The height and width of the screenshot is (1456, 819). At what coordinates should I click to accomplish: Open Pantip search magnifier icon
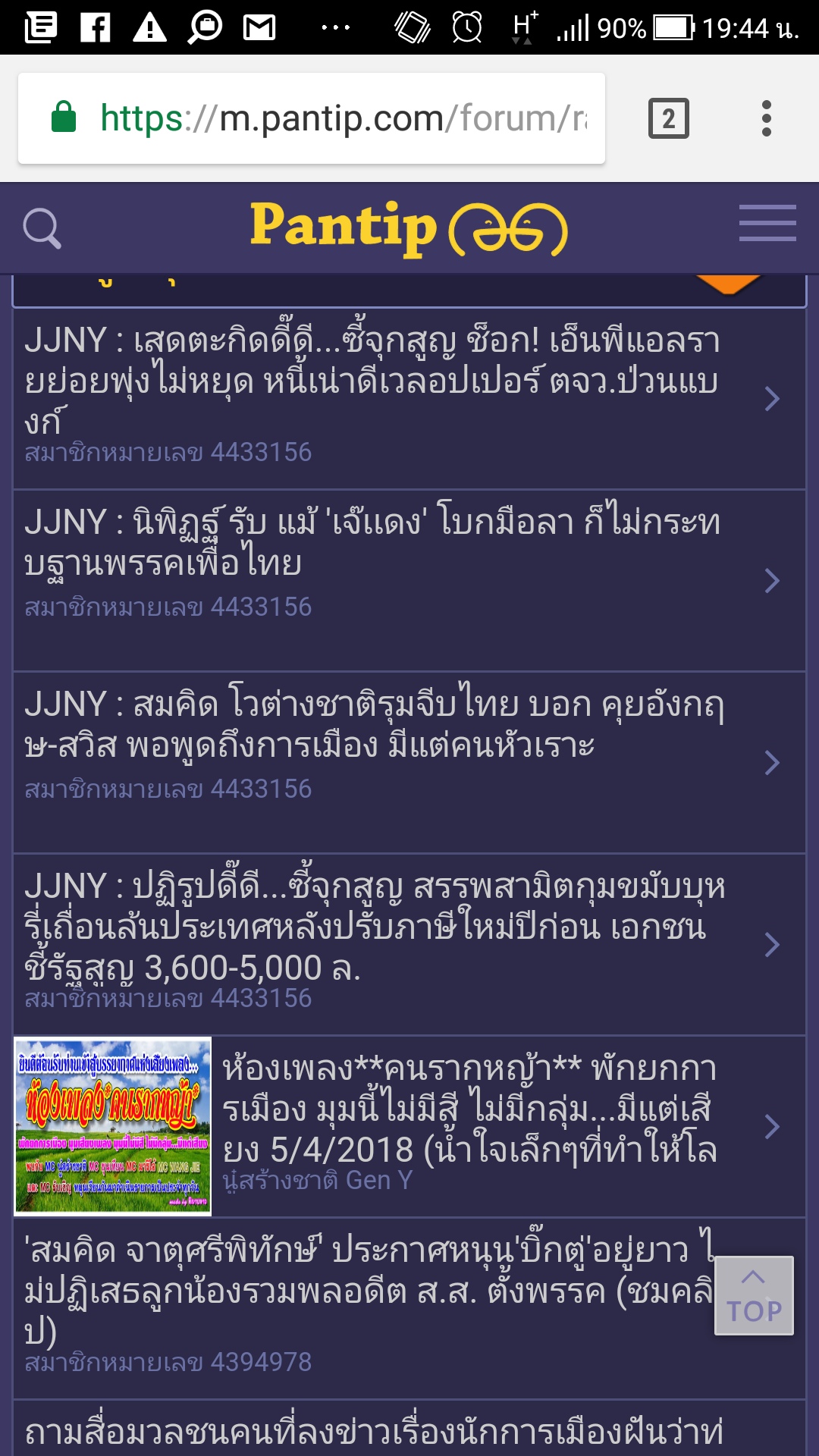click(x=42, y=228)
